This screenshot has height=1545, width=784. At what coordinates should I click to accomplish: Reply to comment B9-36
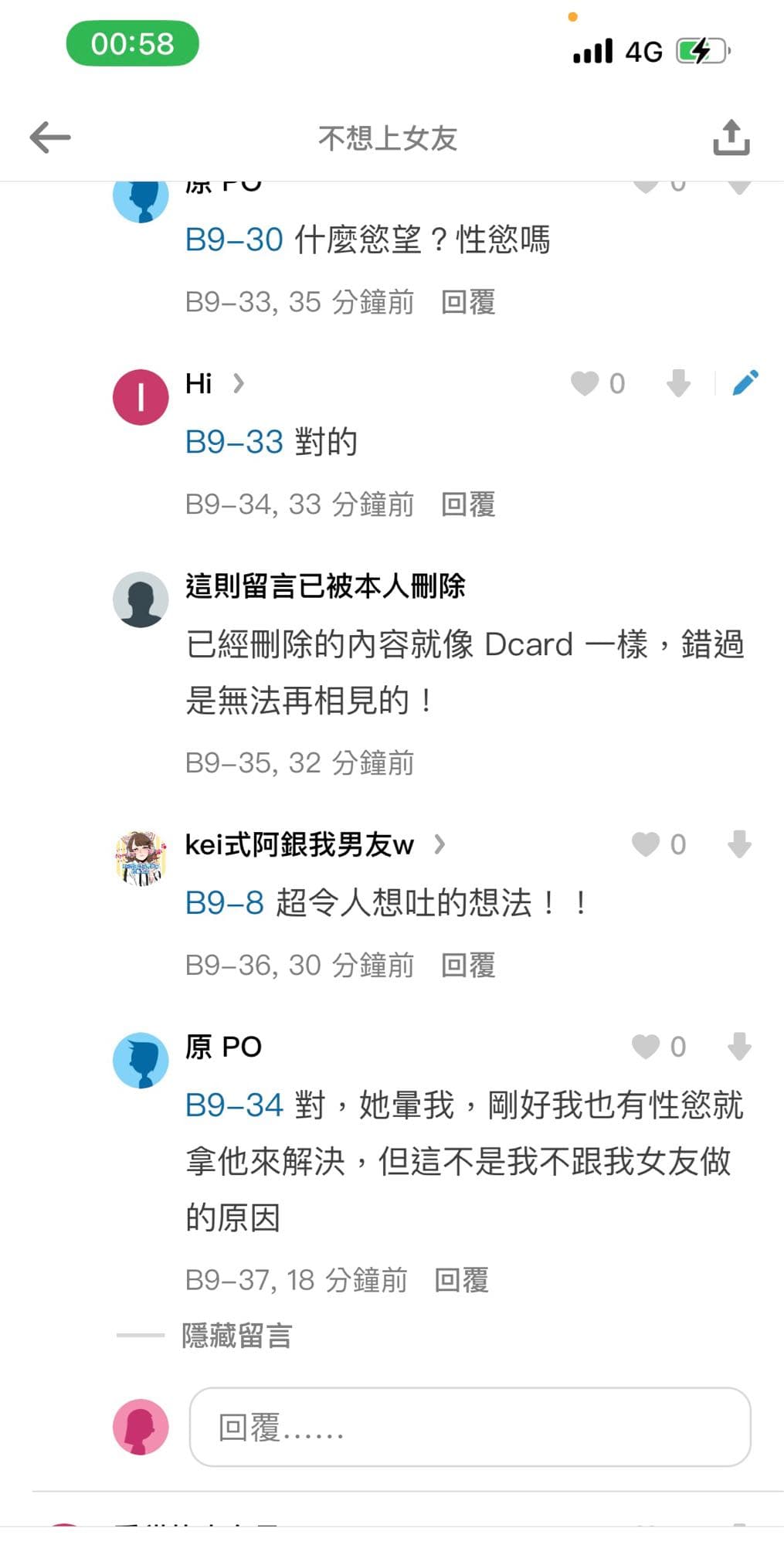pos(467,965)
